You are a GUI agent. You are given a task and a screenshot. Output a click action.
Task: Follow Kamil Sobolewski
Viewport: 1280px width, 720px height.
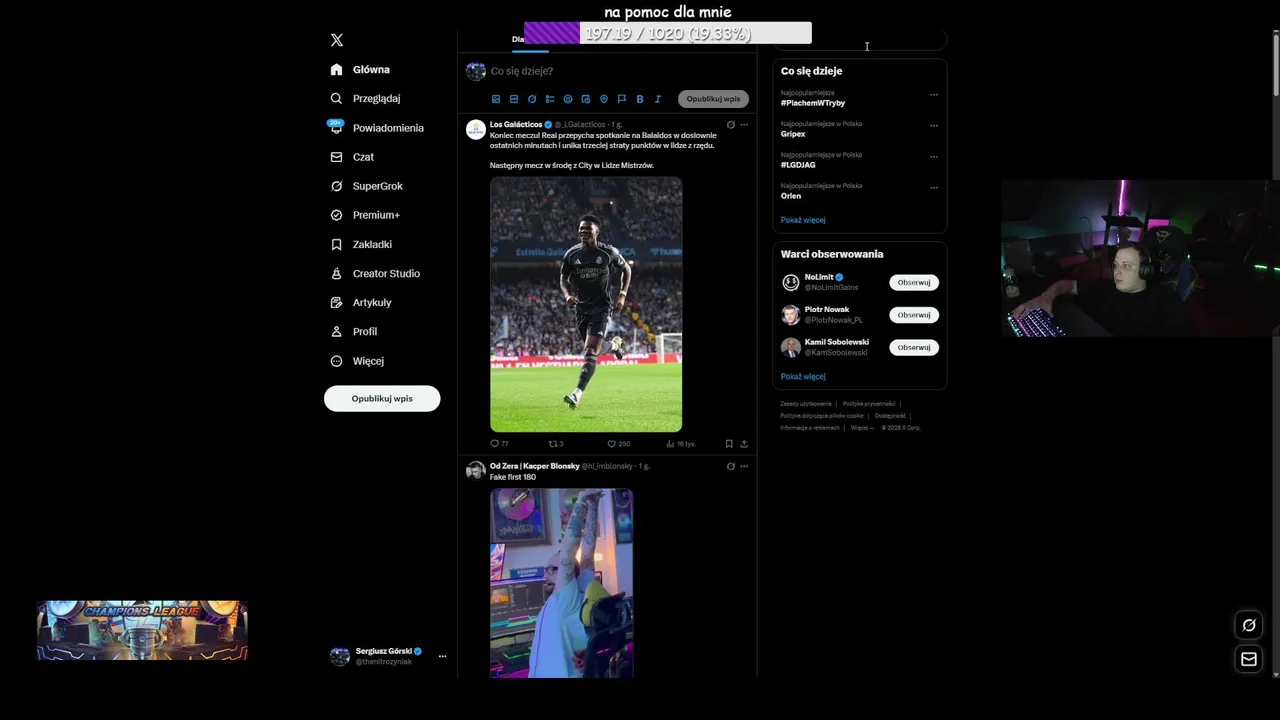coord(913,348)
